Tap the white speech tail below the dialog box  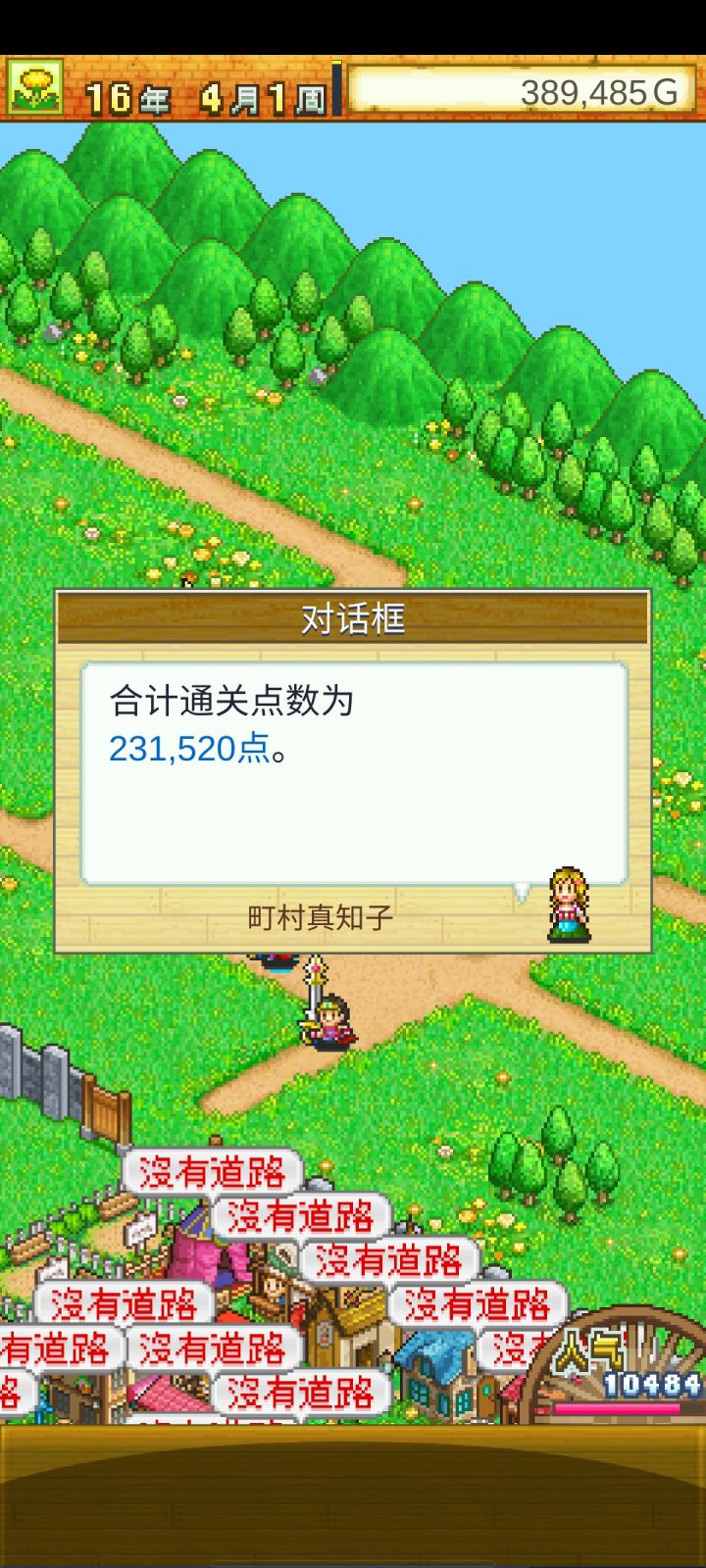(x=523, y=890)
